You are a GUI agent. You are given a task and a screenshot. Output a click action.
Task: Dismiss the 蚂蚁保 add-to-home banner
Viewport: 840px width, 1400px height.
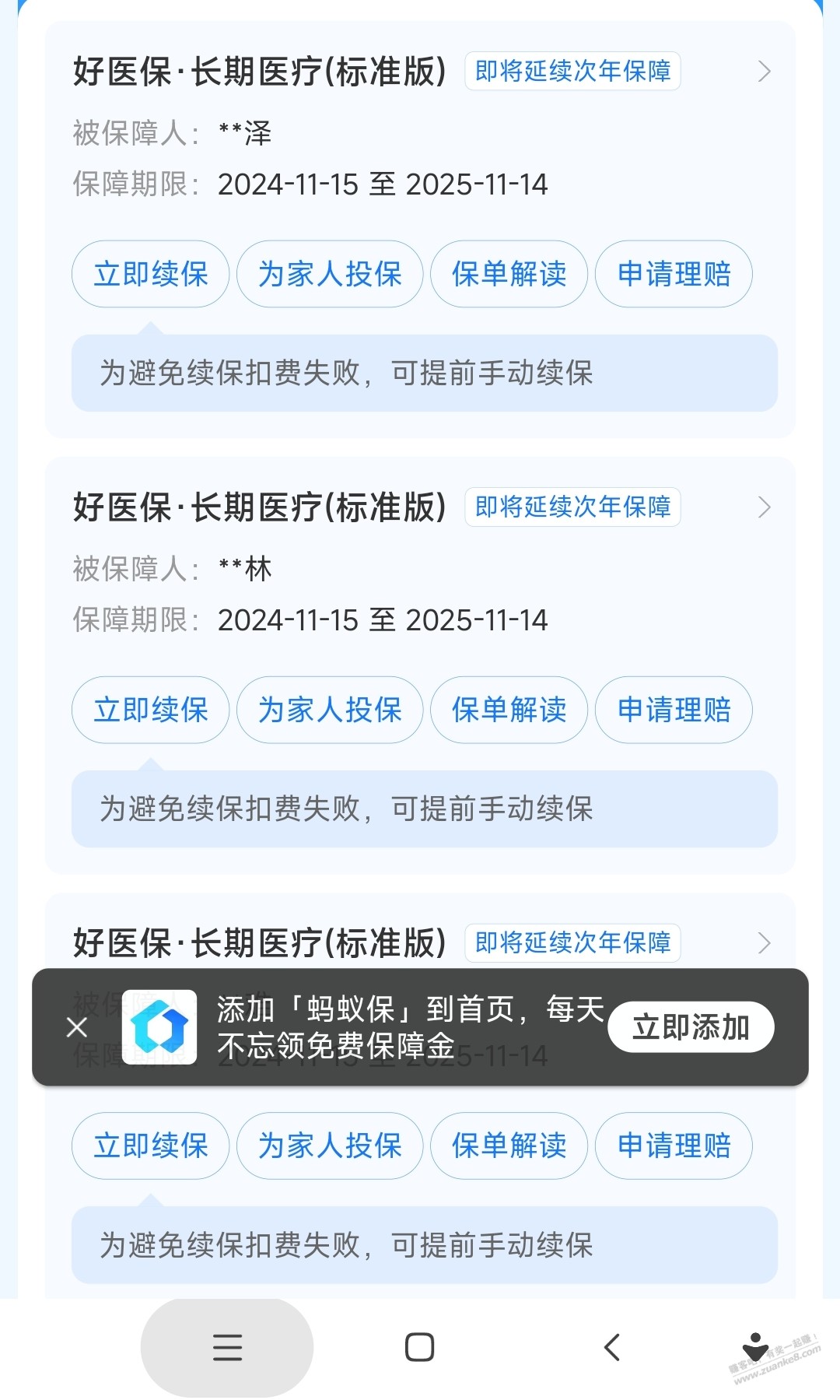(x=77, y=1027)
